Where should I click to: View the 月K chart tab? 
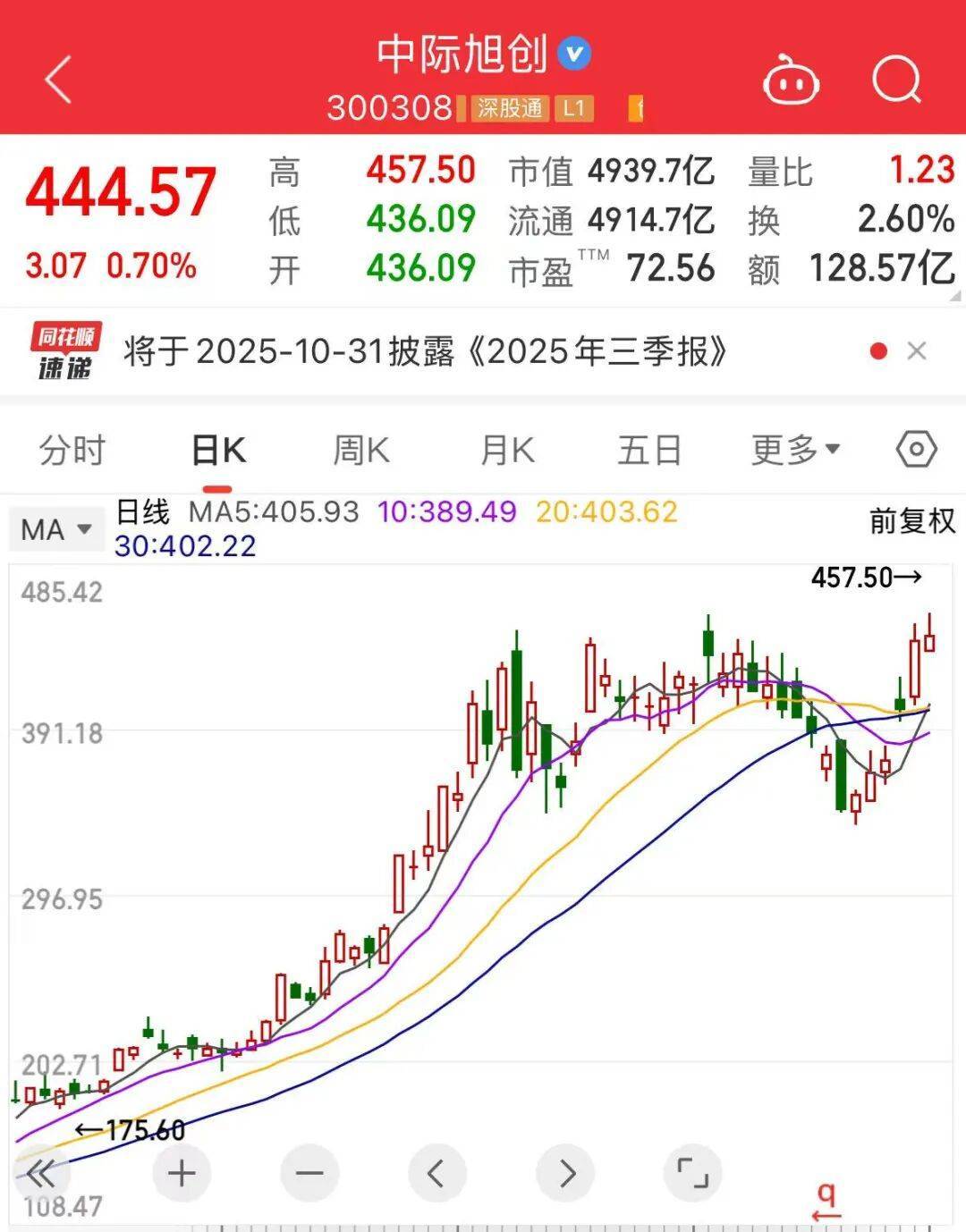[x=507, y=450]
